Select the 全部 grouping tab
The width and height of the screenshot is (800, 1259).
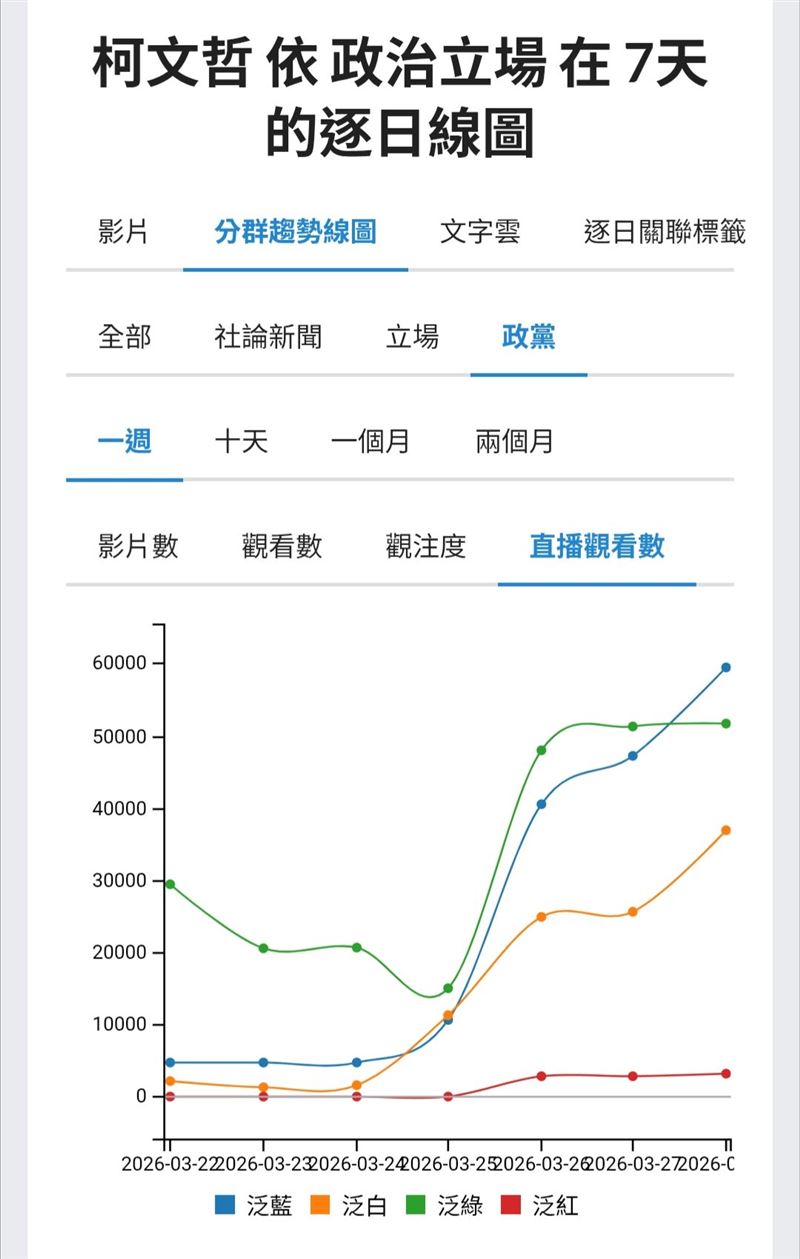pyautogui.click(x=124, y=337)
